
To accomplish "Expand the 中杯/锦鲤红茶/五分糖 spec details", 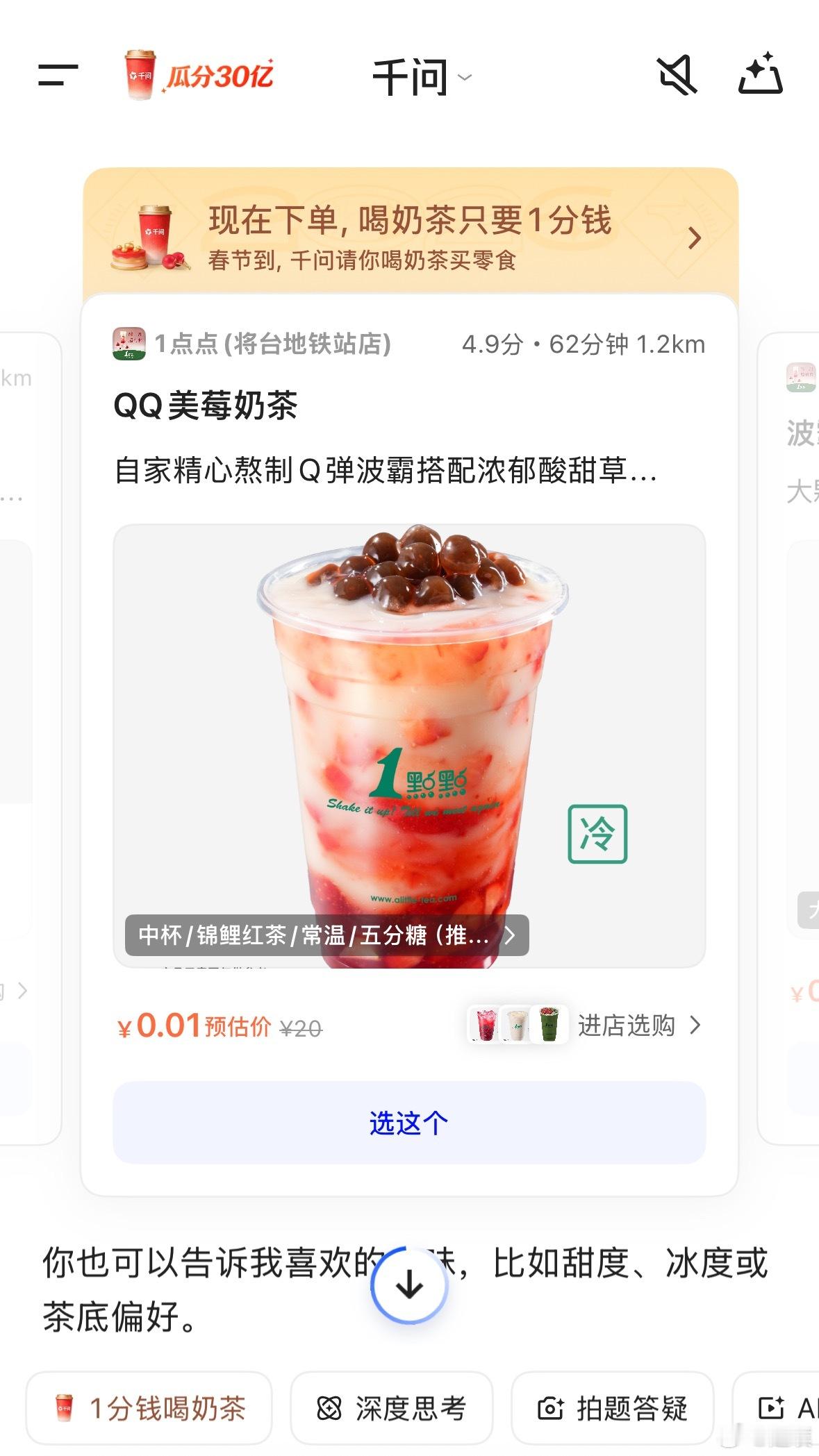I will tap(326, 936).
